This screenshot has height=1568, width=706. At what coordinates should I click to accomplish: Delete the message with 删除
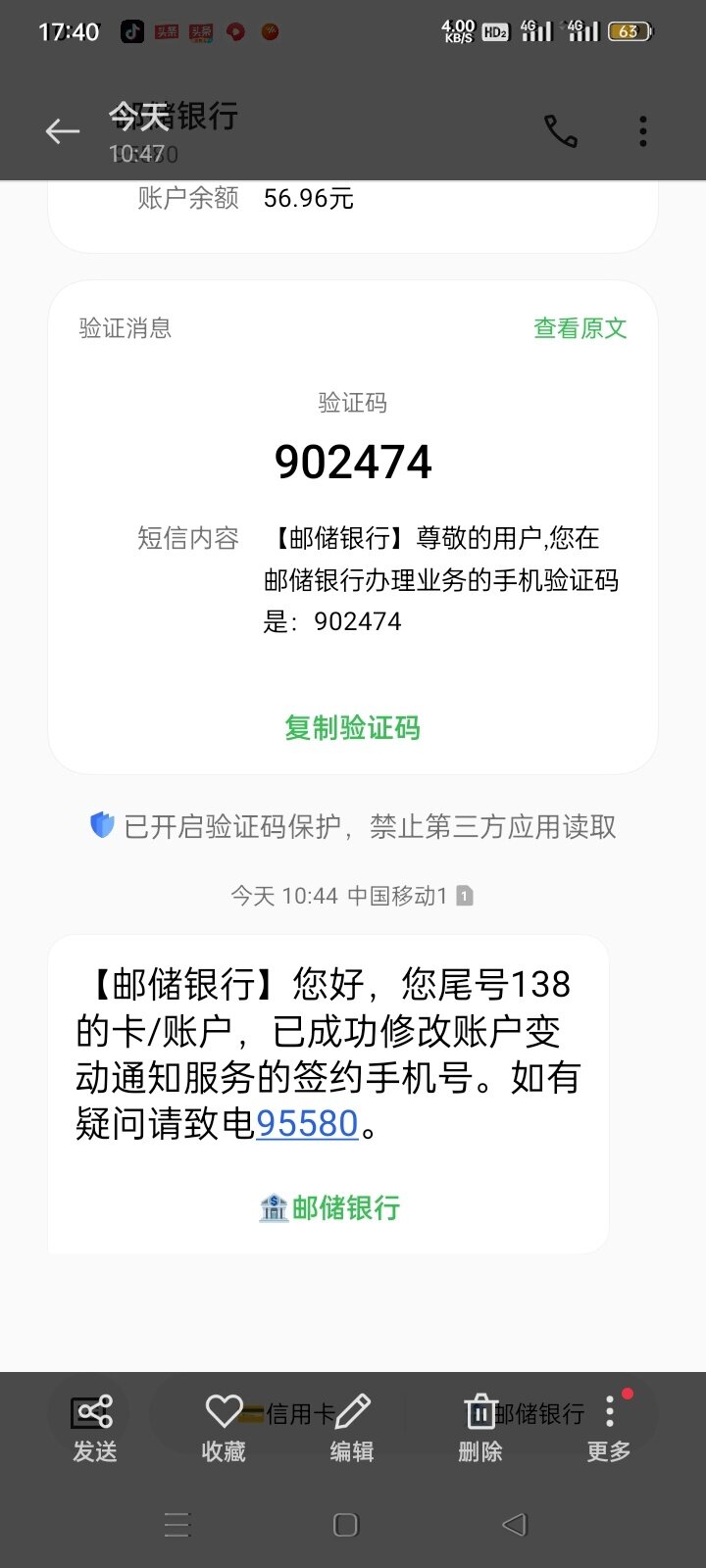coord(480,1430)
